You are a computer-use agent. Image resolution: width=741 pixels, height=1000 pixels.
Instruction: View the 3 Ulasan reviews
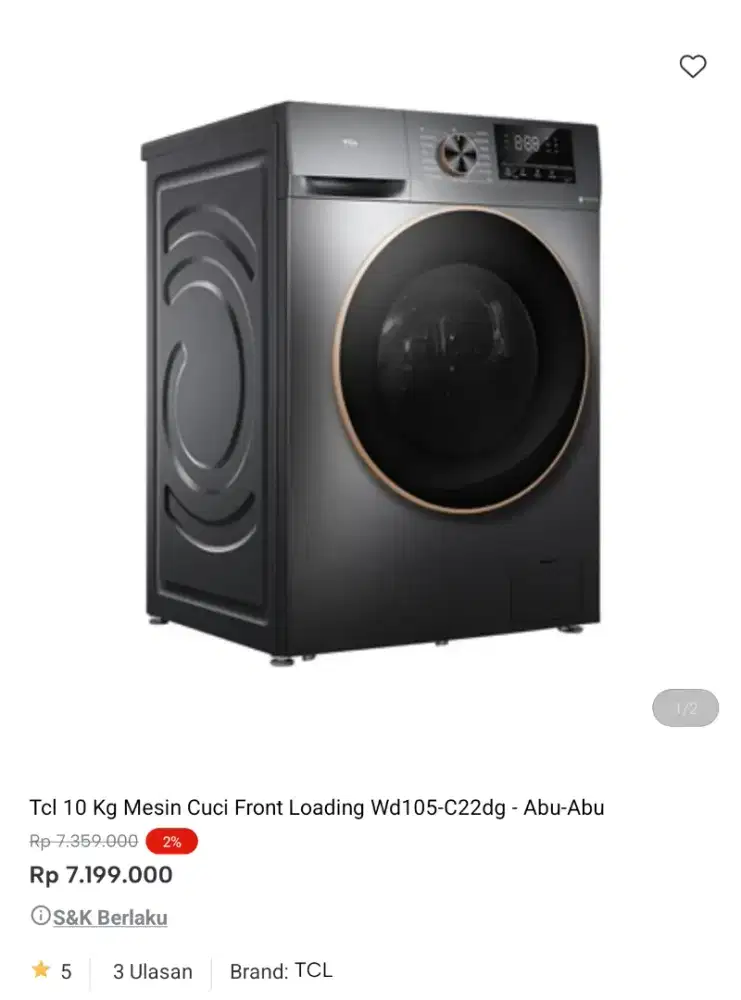coord(152,971)
